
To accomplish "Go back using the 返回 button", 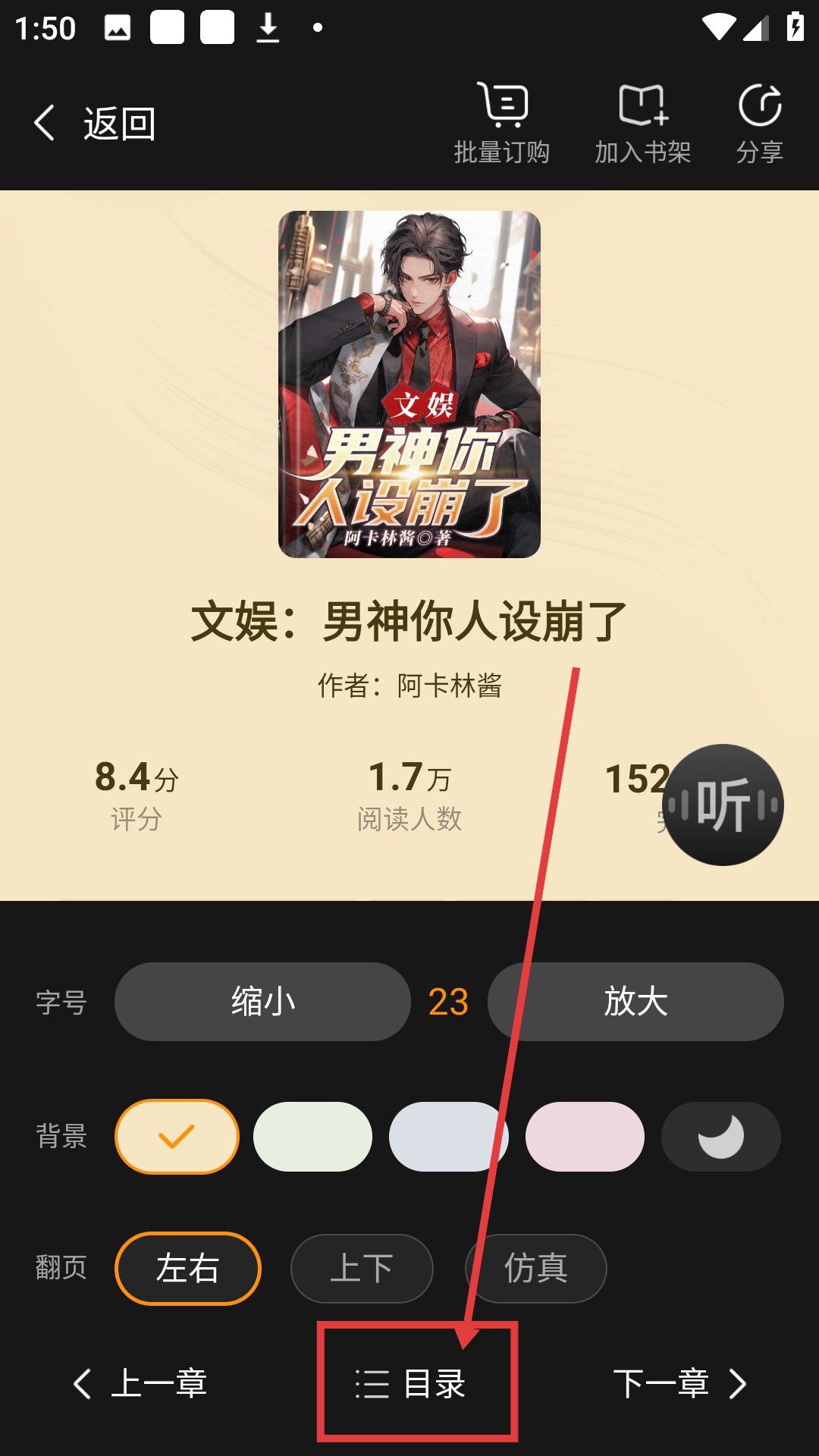I will tap(95, 124).
